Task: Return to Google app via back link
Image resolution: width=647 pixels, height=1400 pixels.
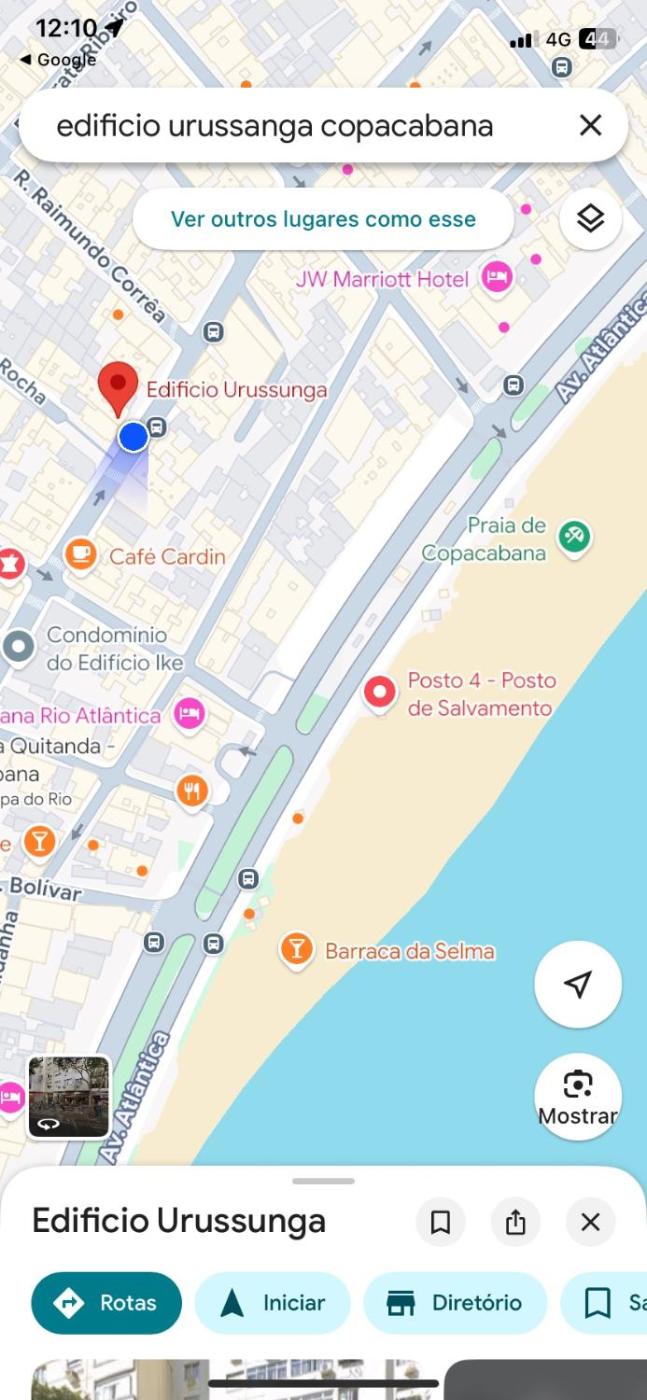Action: pos(58,60)
